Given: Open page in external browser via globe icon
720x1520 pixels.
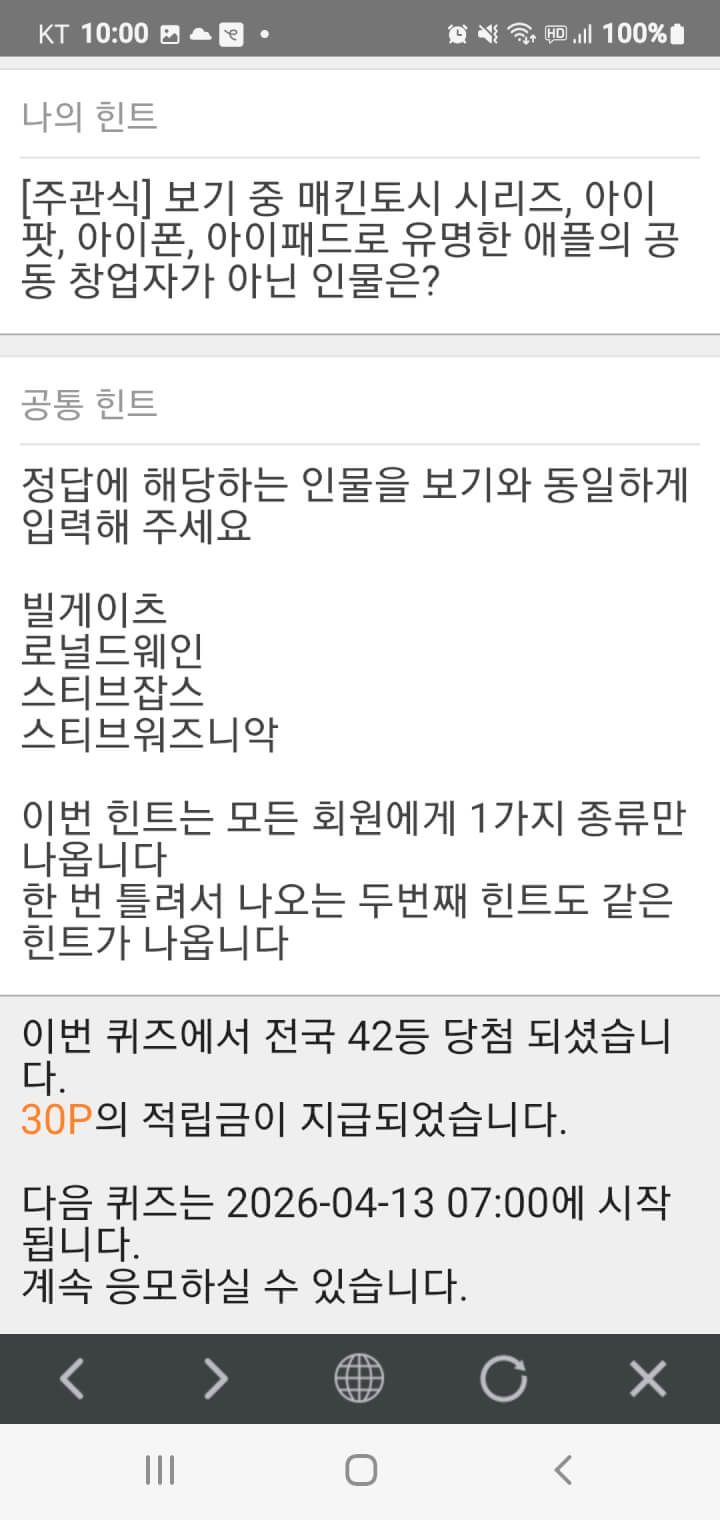Looking at the screenshot, I should [x=359, y=1379].
